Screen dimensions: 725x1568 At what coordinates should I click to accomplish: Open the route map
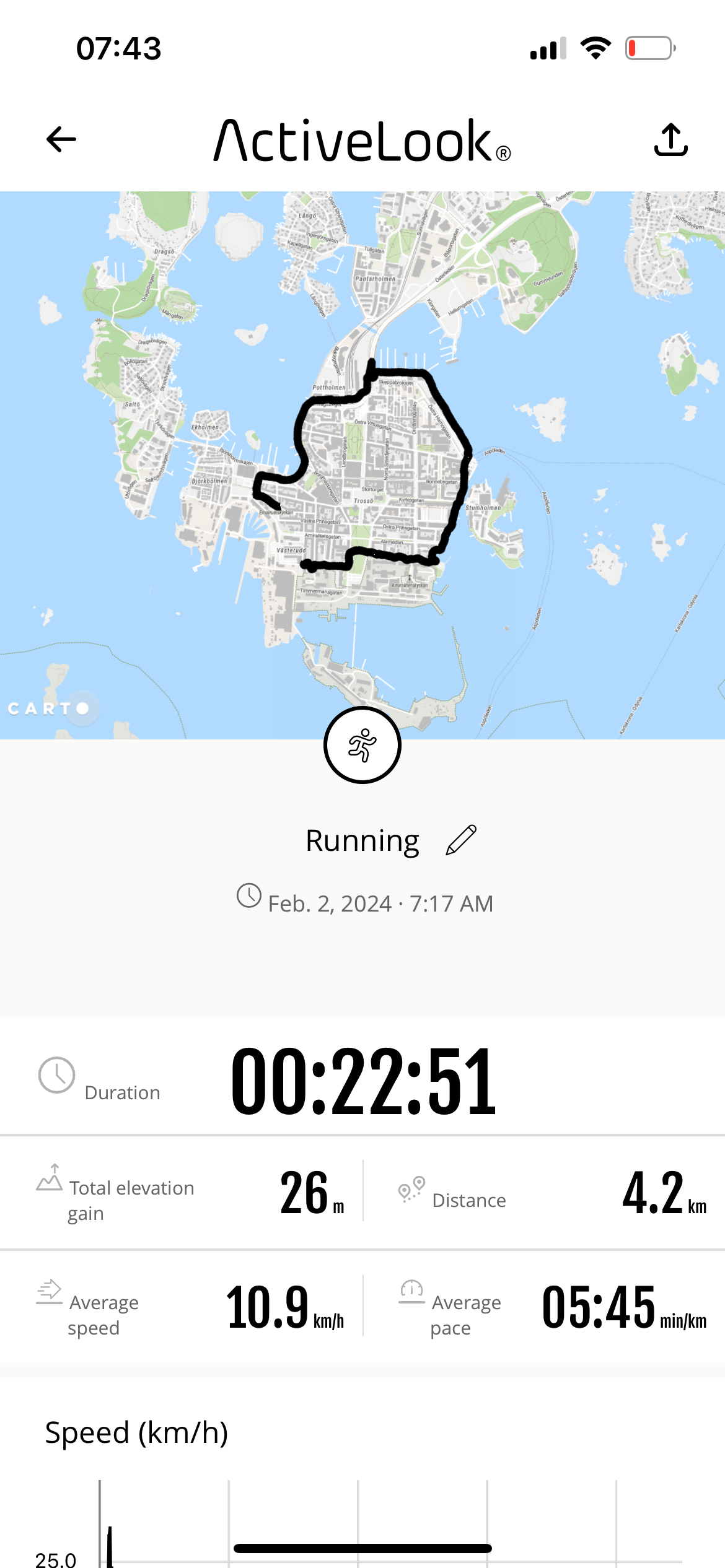click(x=362, y=464)
